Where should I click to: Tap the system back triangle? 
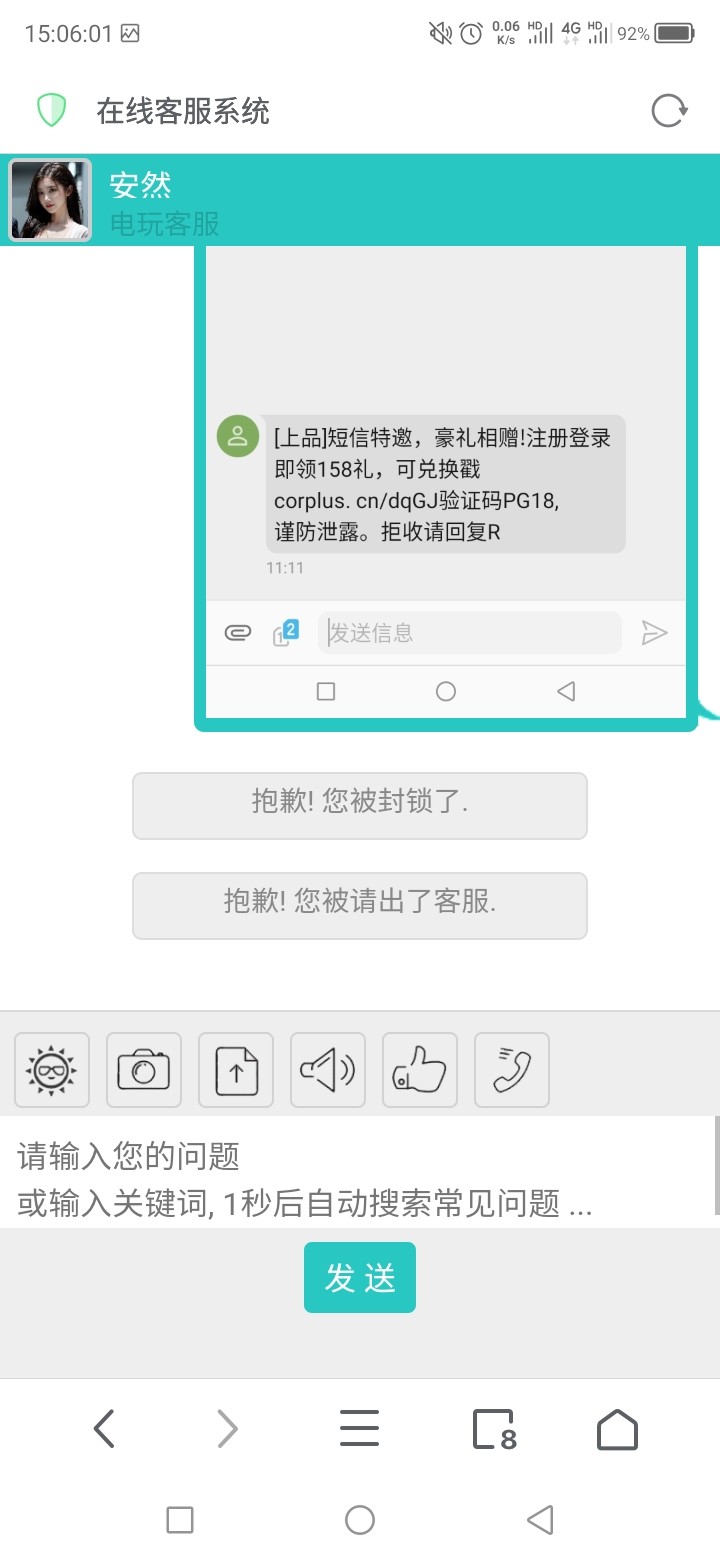tap(540, 1520)
